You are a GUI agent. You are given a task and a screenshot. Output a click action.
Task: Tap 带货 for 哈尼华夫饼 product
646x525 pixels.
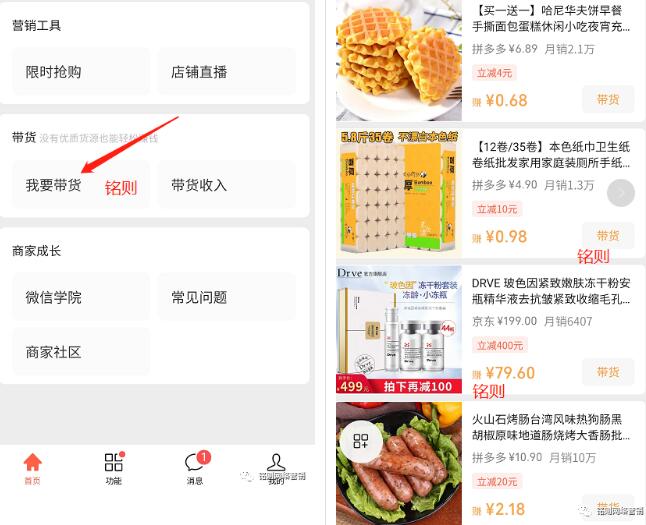coord(608,99)
